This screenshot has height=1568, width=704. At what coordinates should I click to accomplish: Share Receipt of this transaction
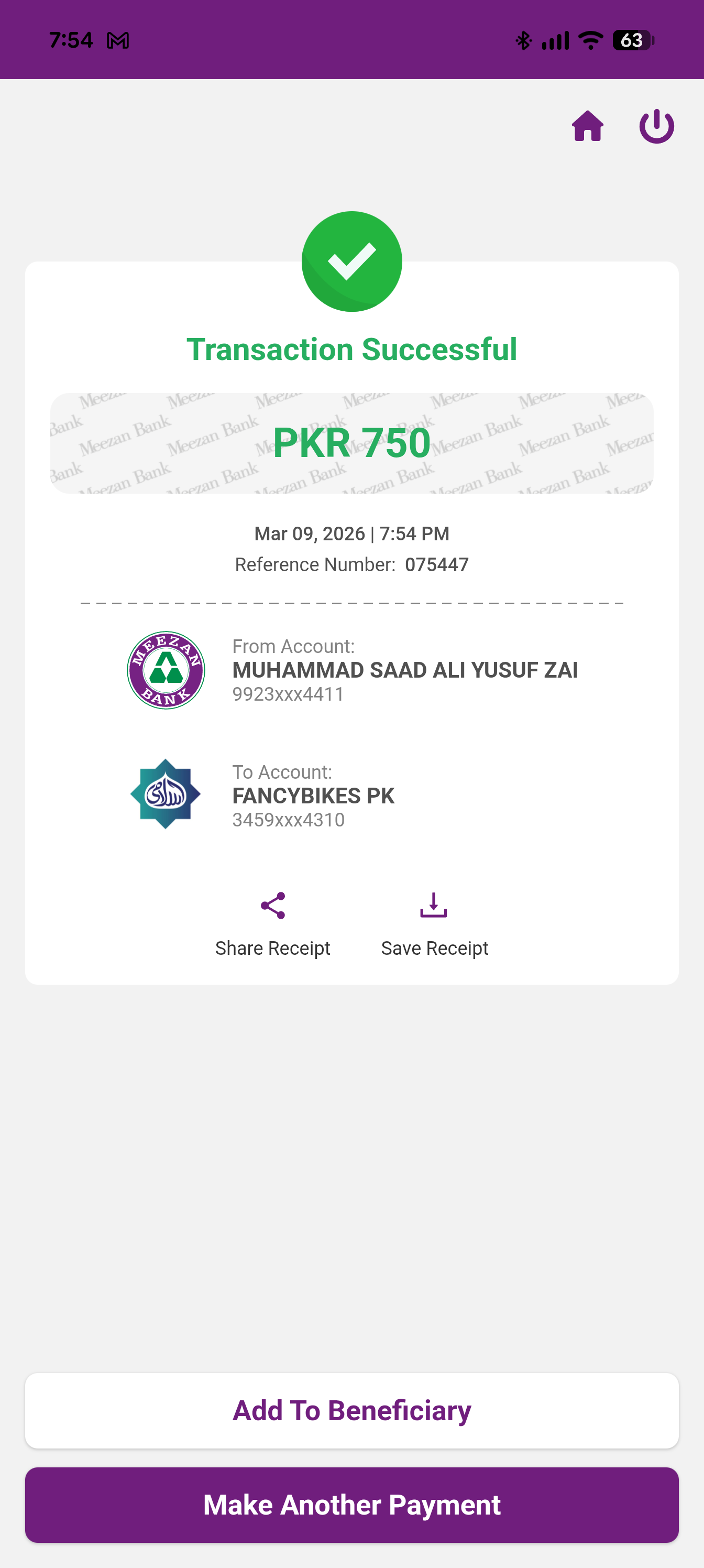coord(272,923)
